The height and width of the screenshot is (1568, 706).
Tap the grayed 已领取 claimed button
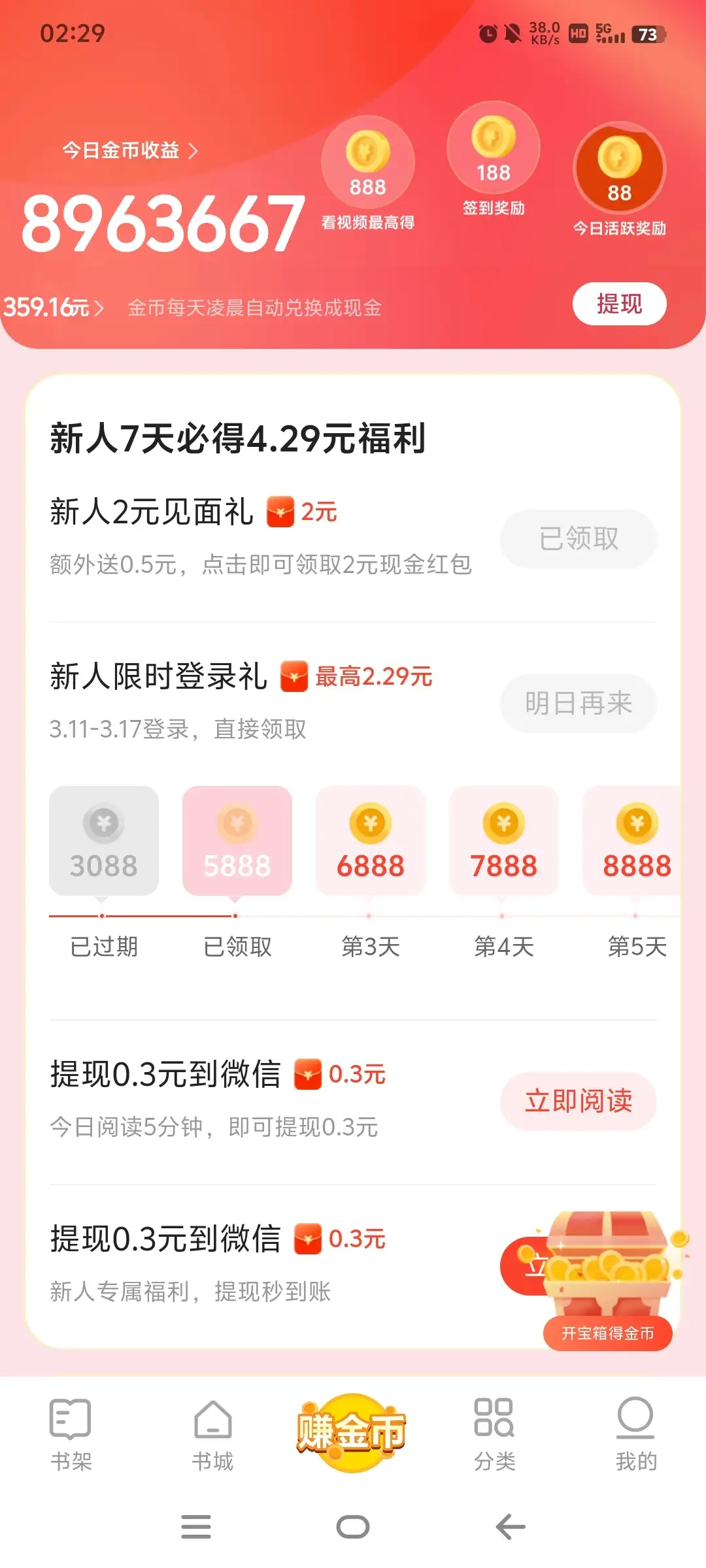tap(578, 538)
